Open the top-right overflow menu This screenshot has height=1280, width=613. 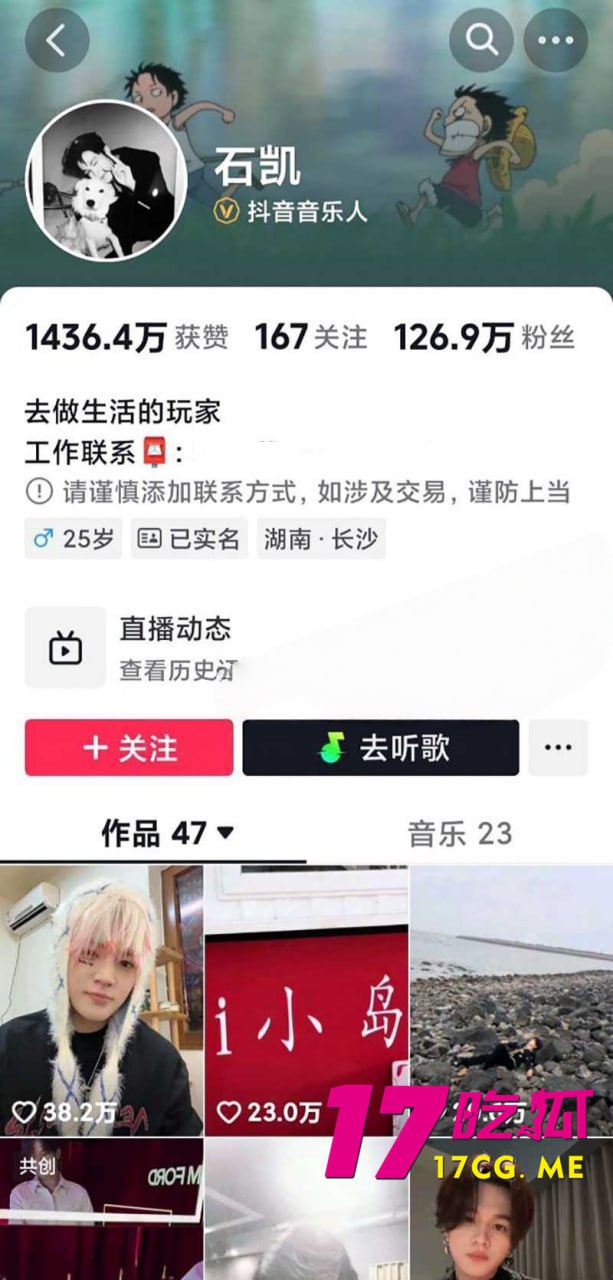click(x=555, y=40)
